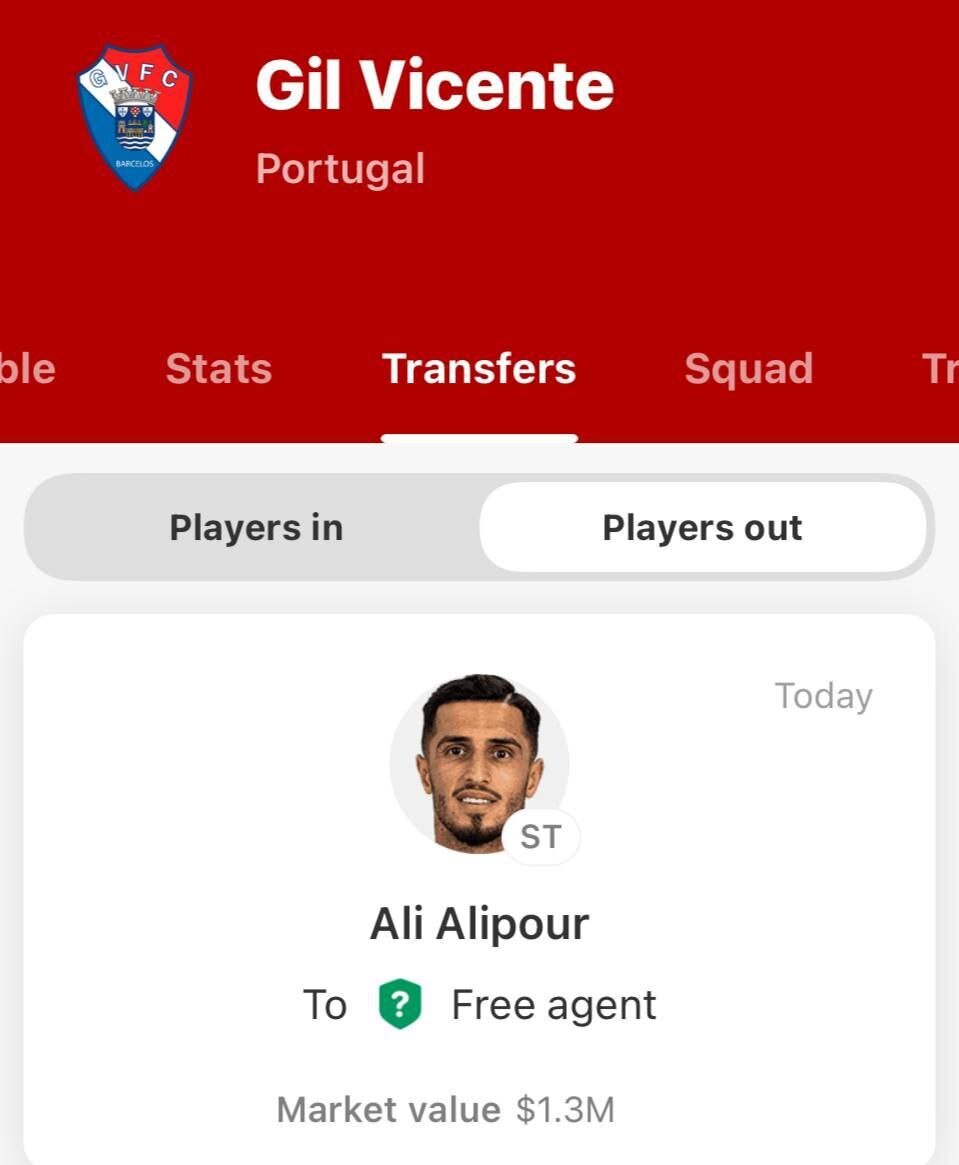Click the GVFC emblem next to the team name

click(x=136, y=115)
